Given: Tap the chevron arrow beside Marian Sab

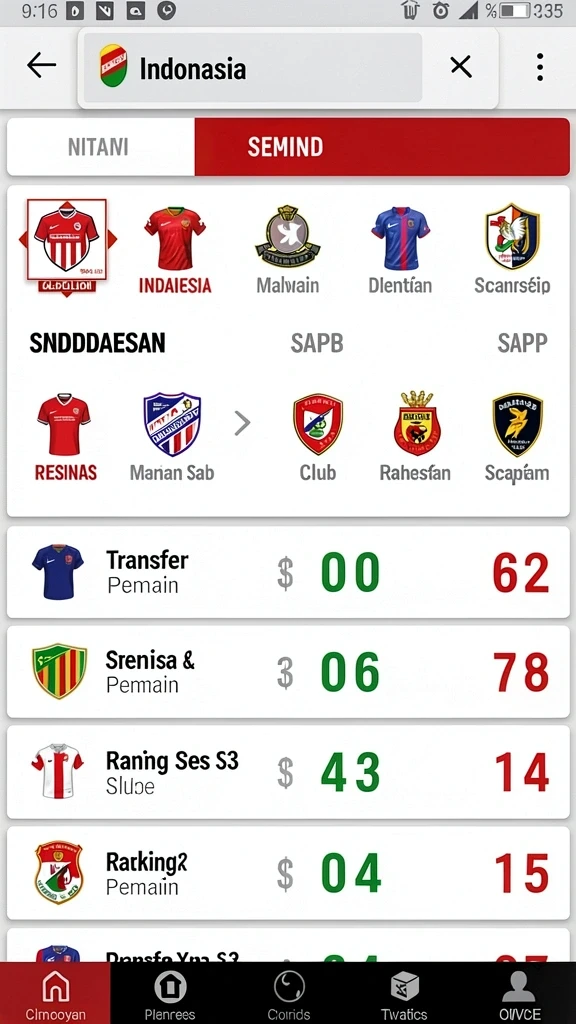Looking at the screenshot, I should [242, 424].
